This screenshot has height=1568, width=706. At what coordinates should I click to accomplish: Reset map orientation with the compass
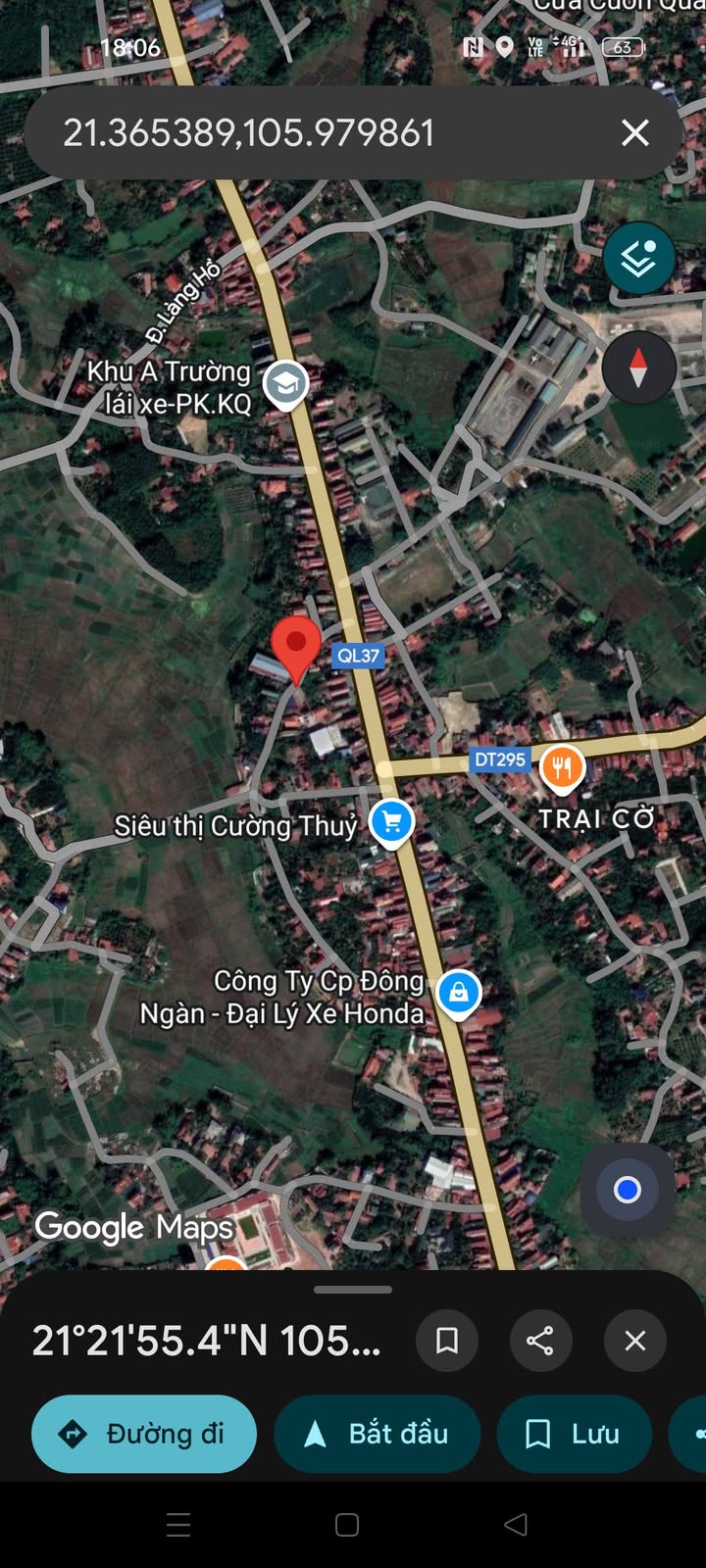(638, 367)
